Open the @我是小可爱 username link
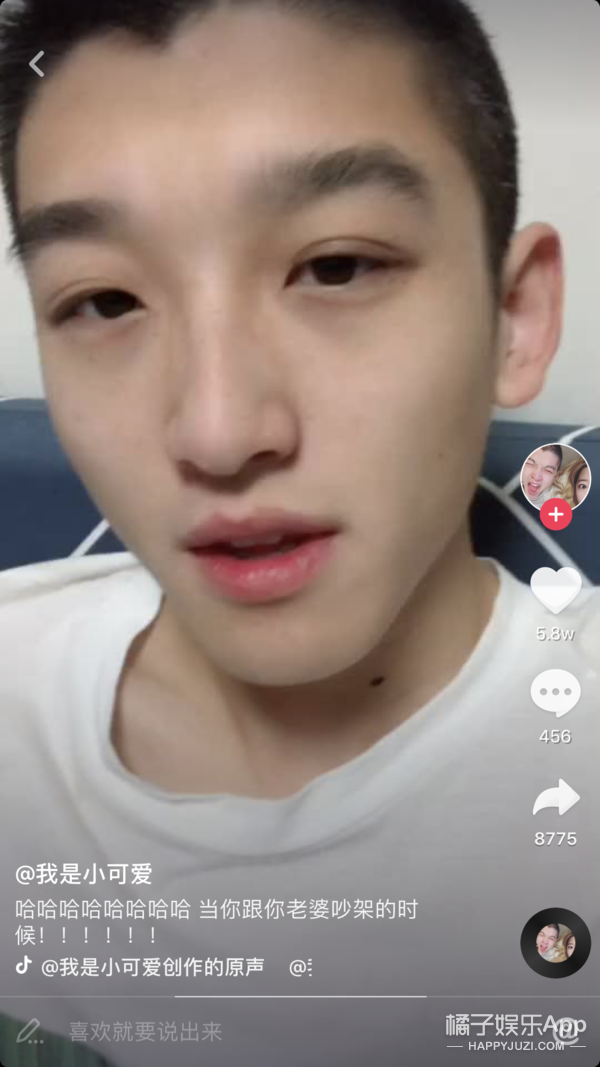The width and height of the screenshot is (600, 1067). 83,873
